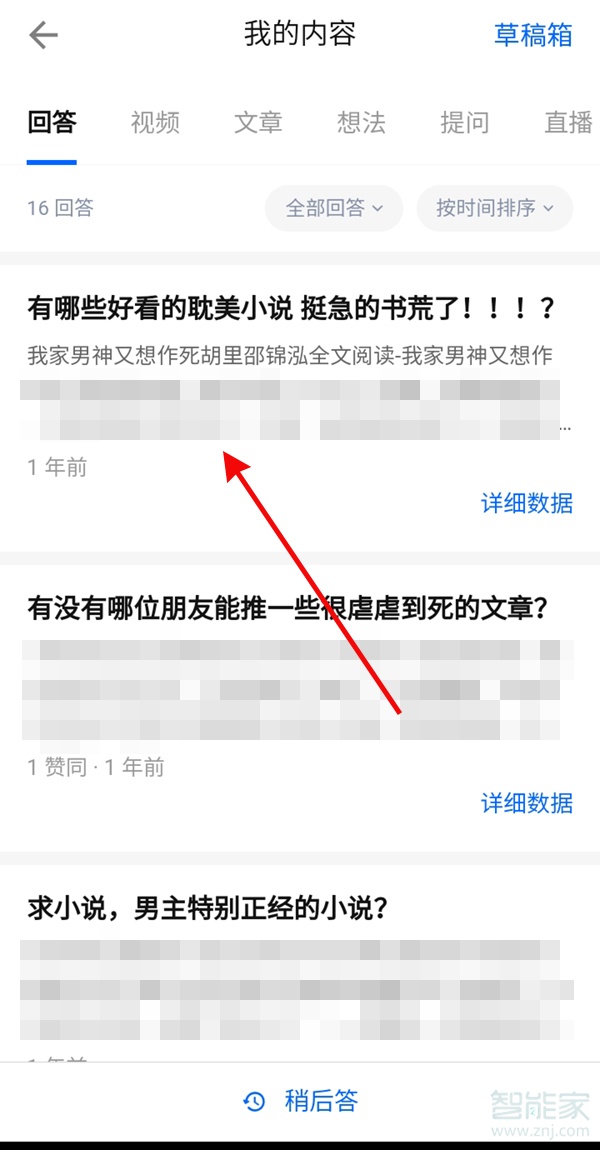This screenshot has width=600, height=1150.
Task: Switch to the 提问 tab
Action: click(464, 123)
